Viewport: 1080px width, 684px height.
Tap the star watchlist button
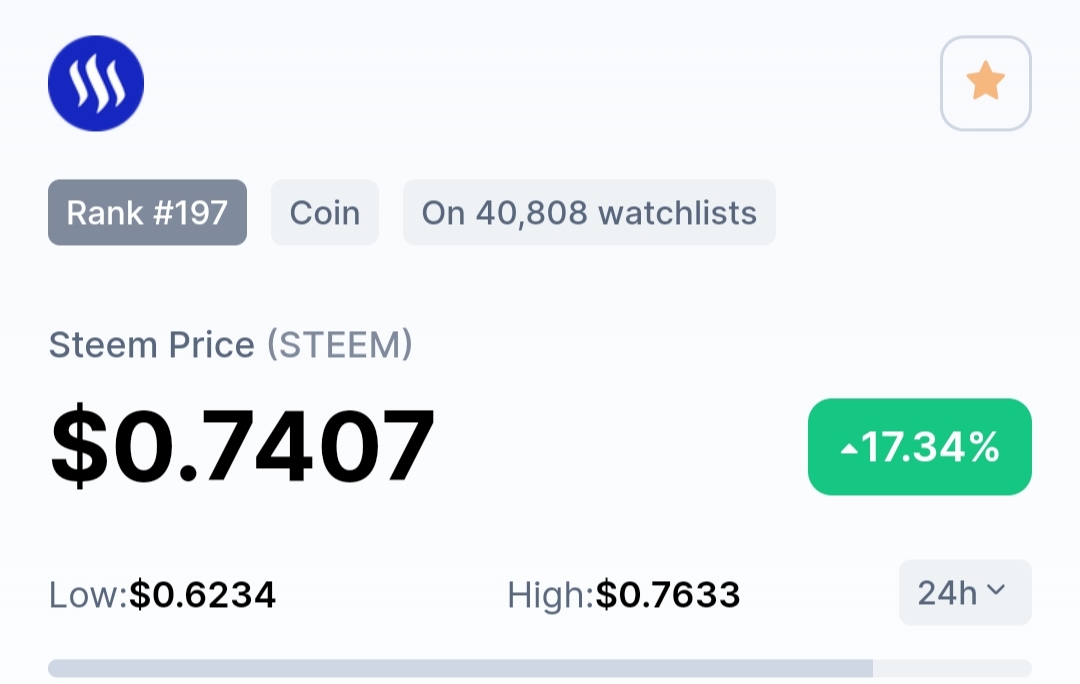pyautogui.click(x=985, y=83)
